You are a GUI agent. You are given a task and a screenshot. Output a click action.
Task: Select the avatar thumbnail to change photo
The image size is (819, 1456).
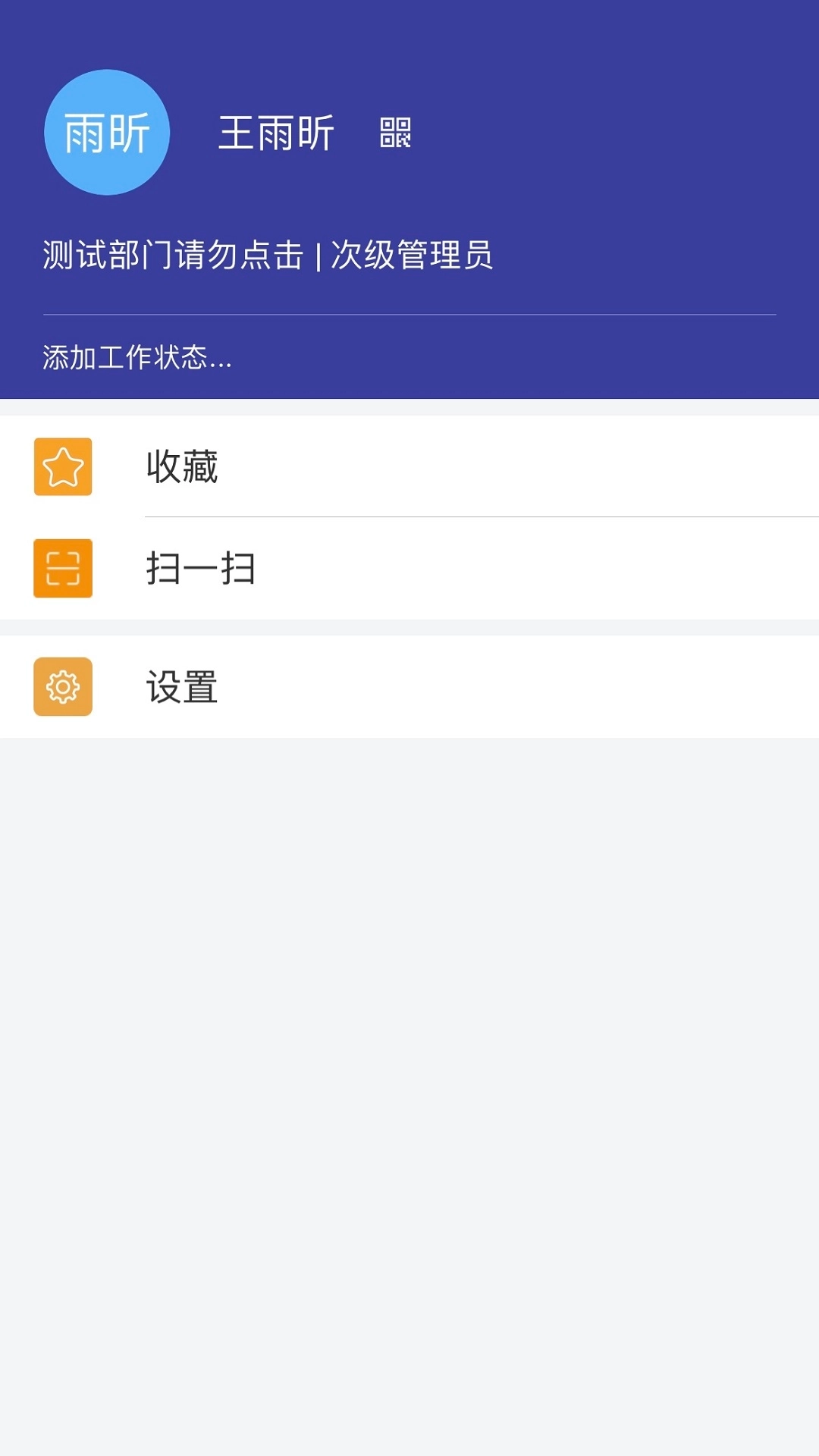106,133
